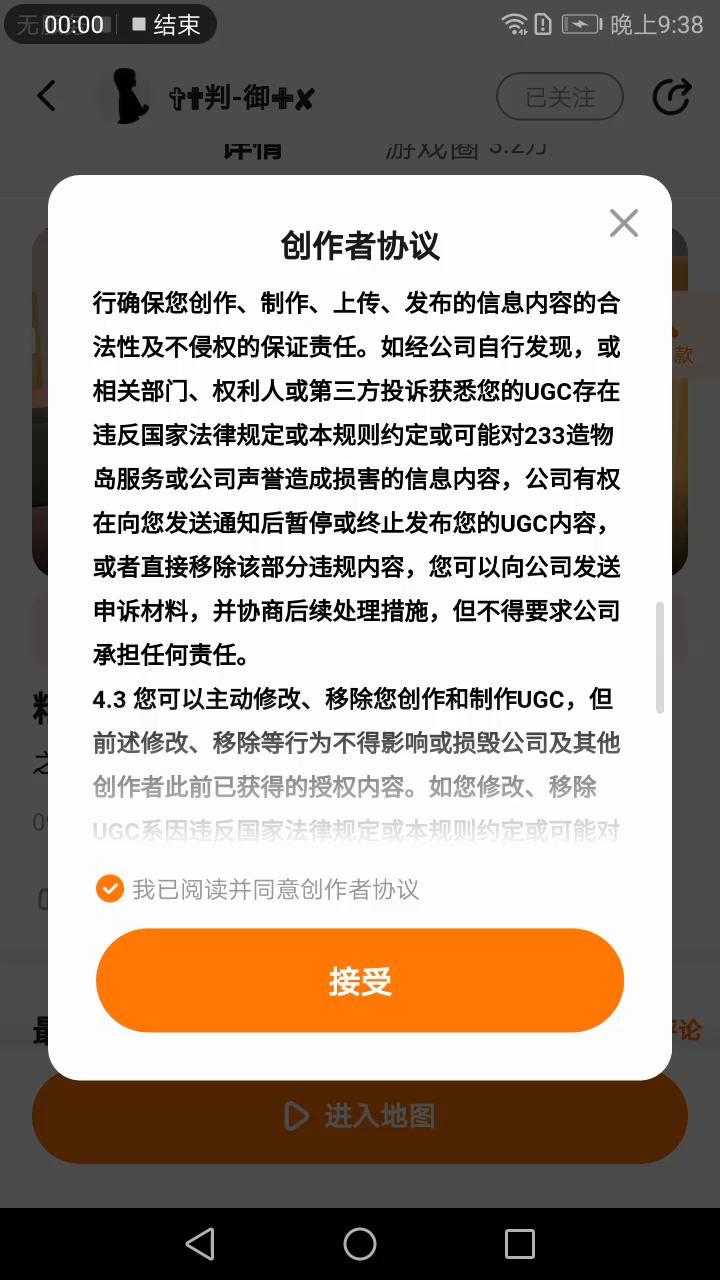This screenshot has height=1280, width=720.
Task: Go to the system home screen
Action: 360,1244
